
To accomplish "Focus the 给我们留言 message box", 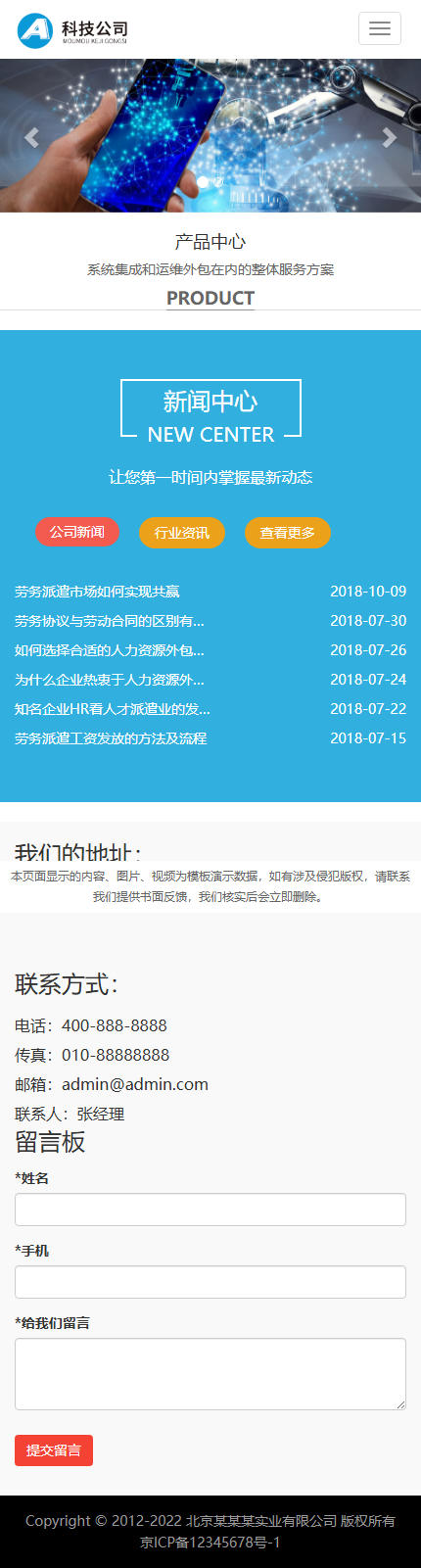I will [x=210, y=1374].
